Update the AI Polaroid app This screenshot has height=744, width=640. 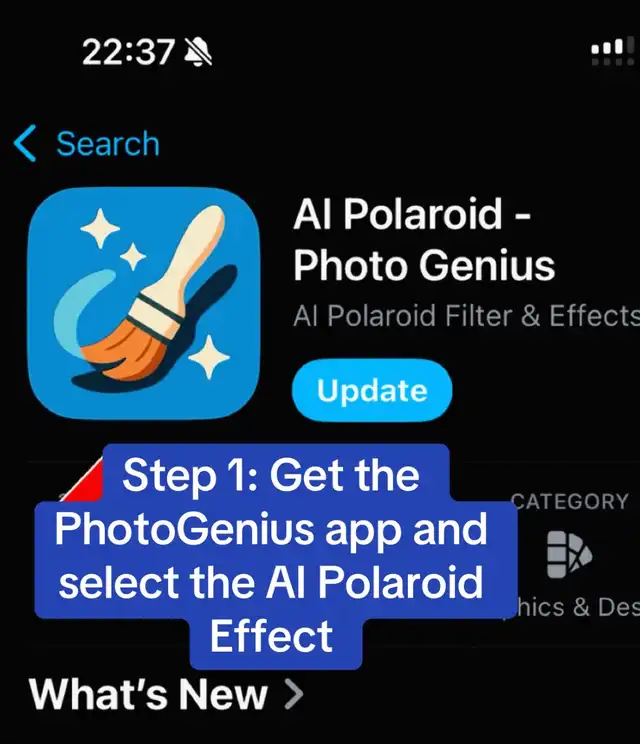[x=372, y=391]
